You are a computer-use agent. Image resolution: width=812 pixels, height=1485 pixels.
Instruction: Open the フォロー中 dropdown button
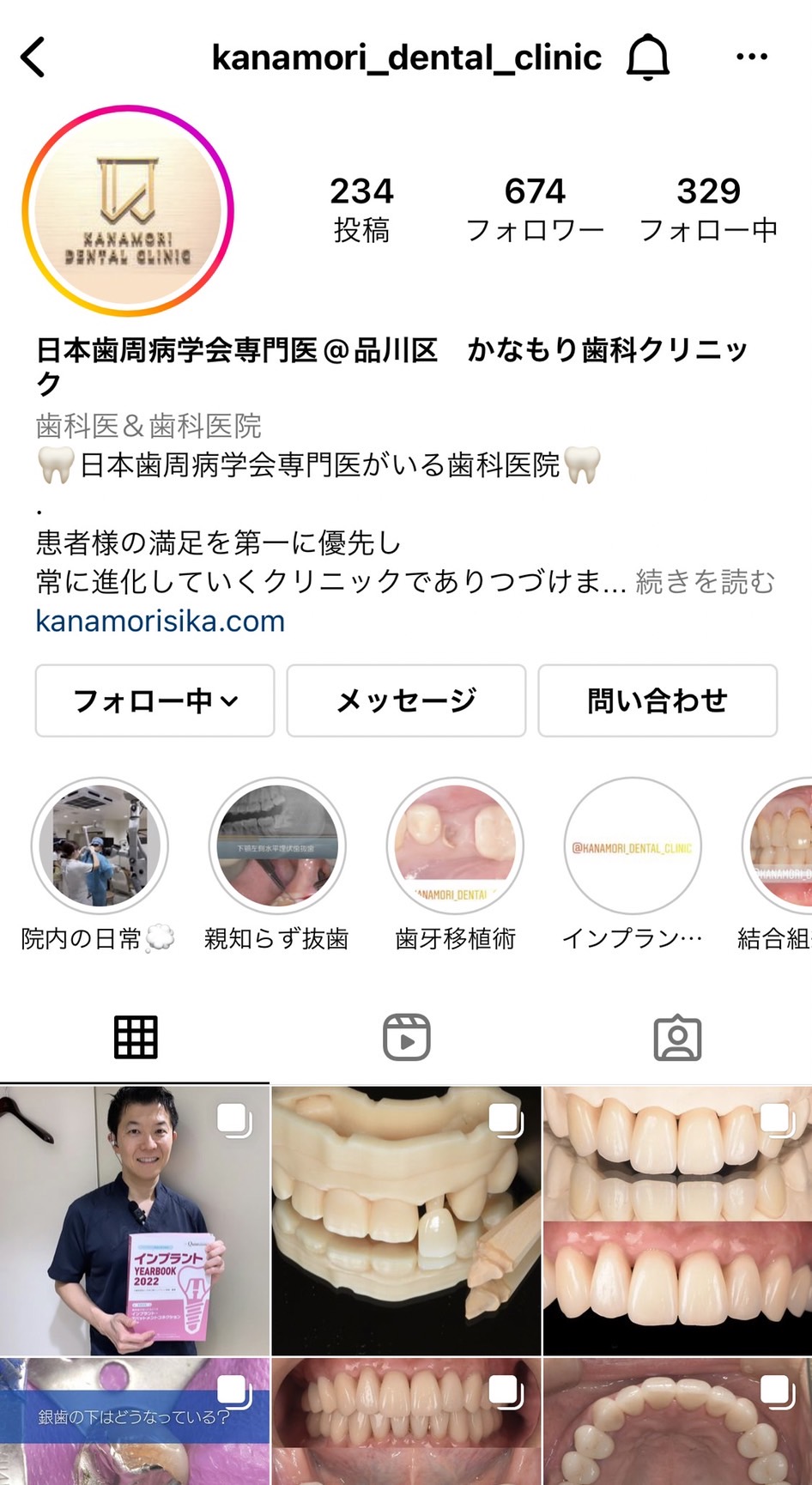[155, 700]
